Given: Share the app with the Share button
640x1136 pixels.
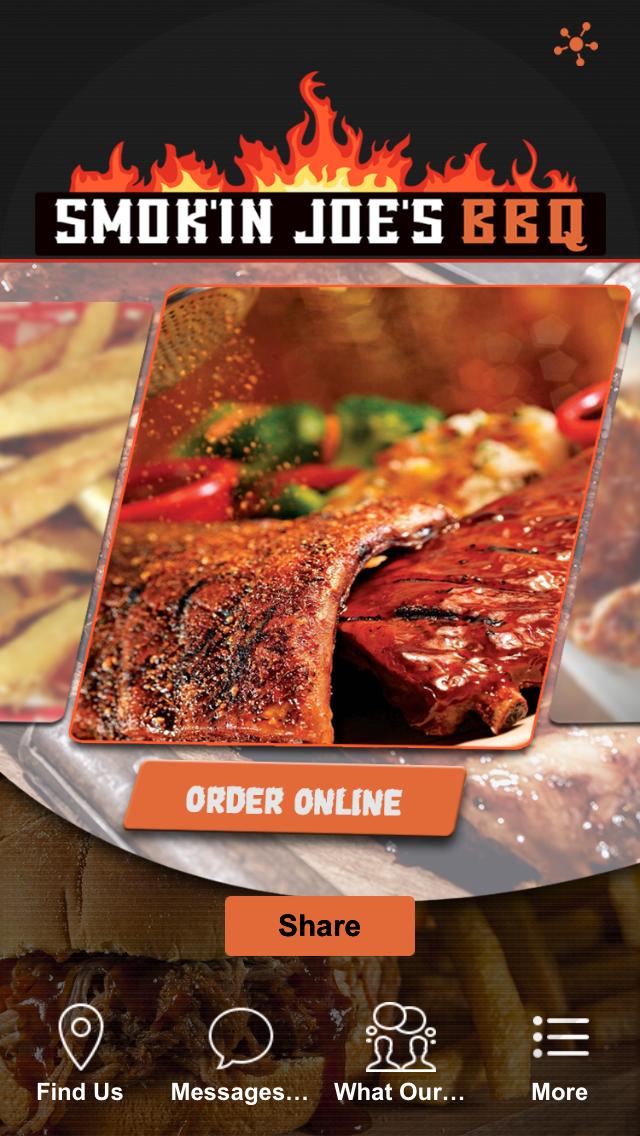Looking at the screenshot, I should (319, 925).
